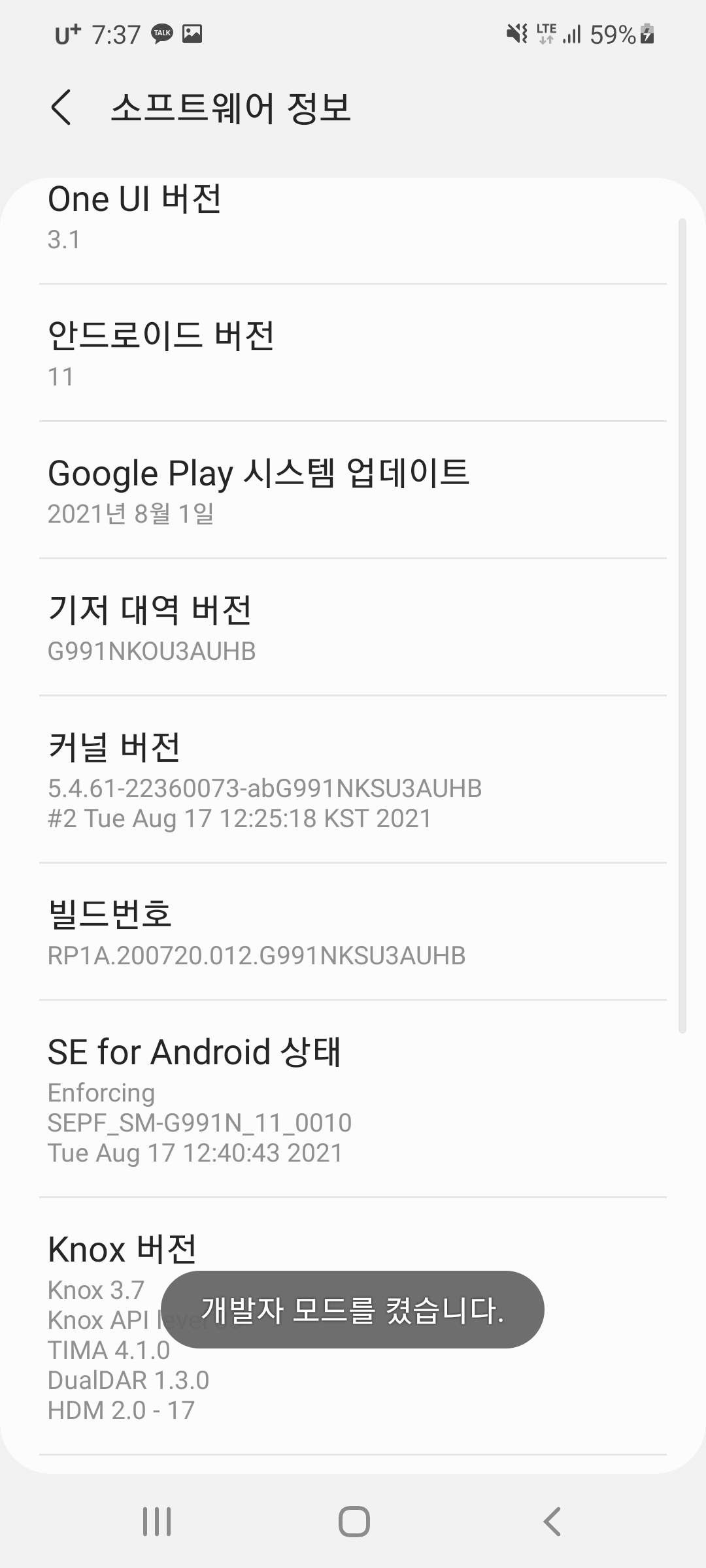Go back from 소프트웨어 정보 screen

(61, 108)
